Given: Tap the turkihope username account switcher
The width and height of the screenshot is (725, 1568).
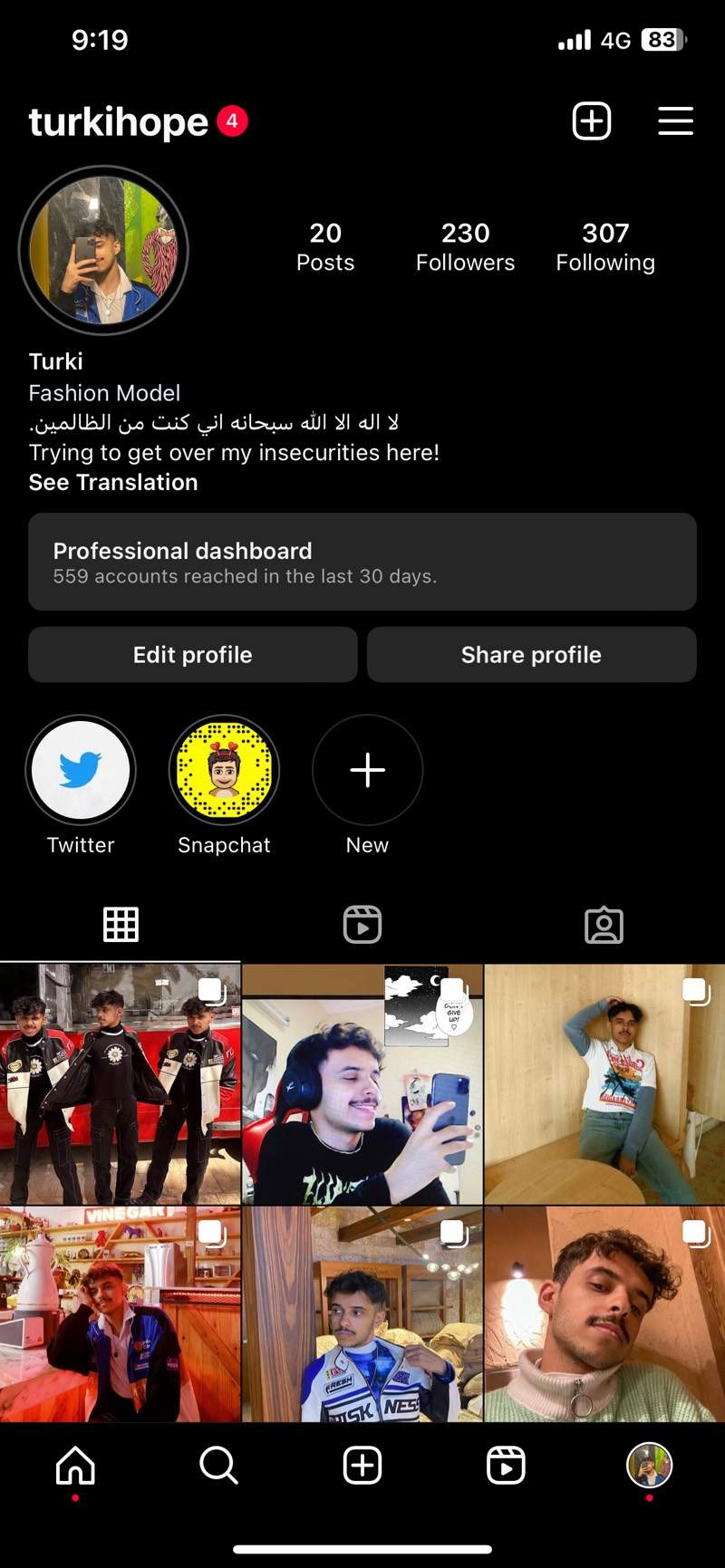Looking at the screenshot, I should click(119, 122).
